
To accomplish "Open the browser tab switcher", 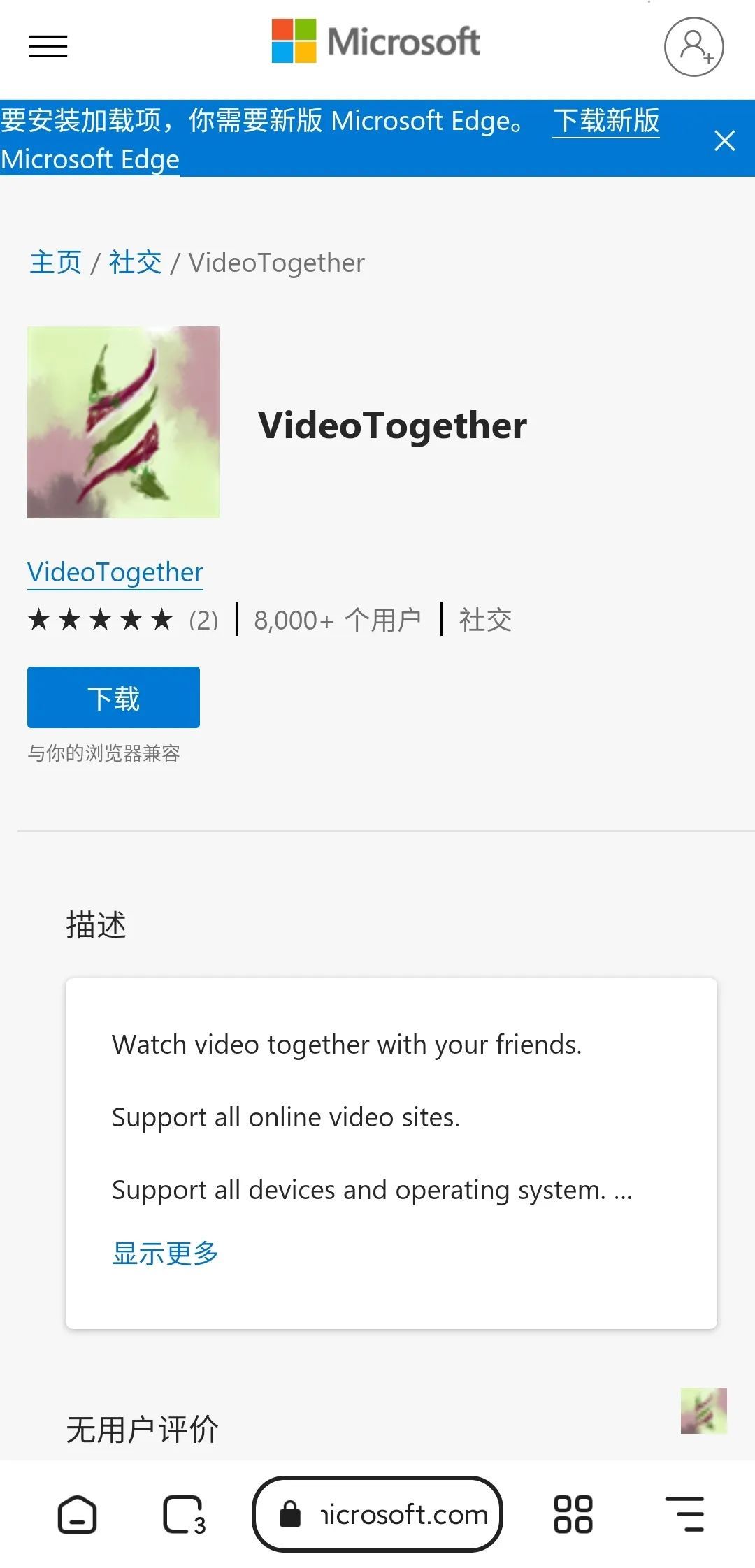I will [x=184, y=1515].
